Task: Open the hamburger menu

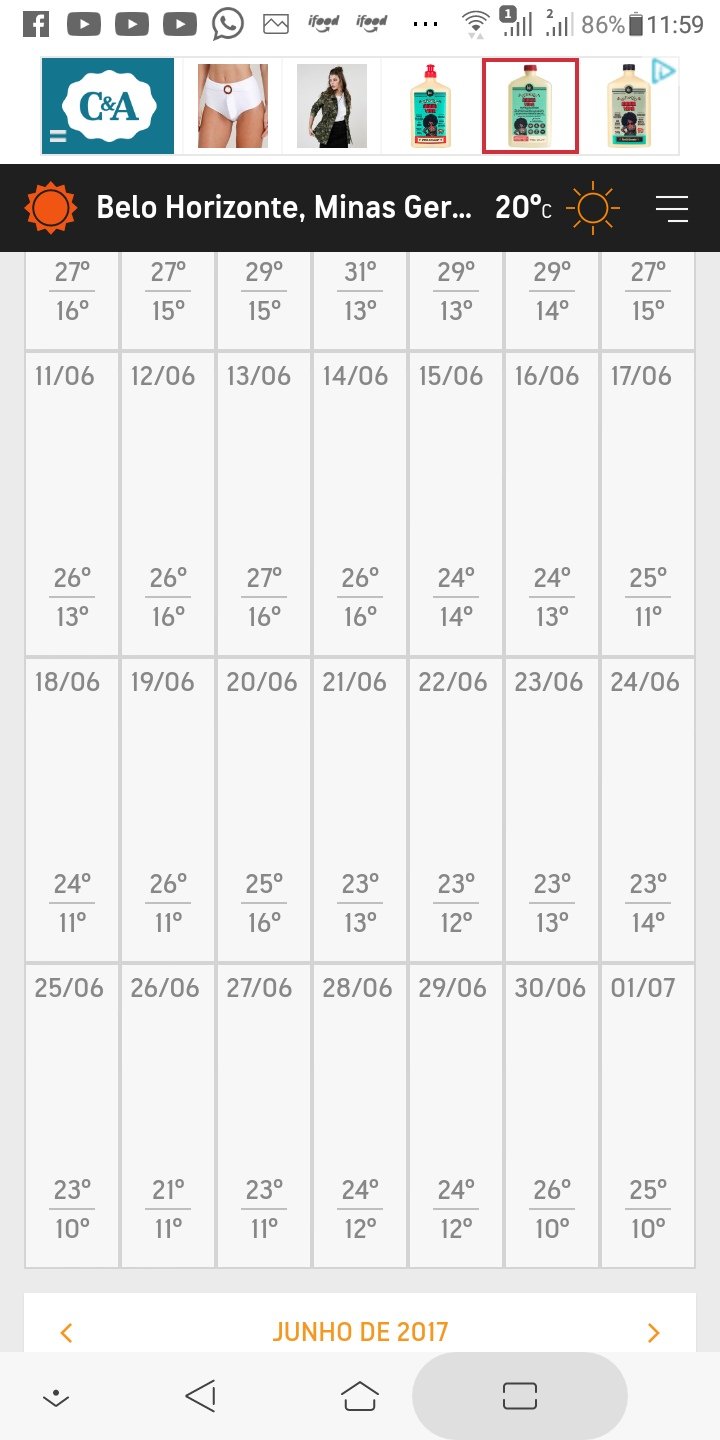Action: [672, 208]
